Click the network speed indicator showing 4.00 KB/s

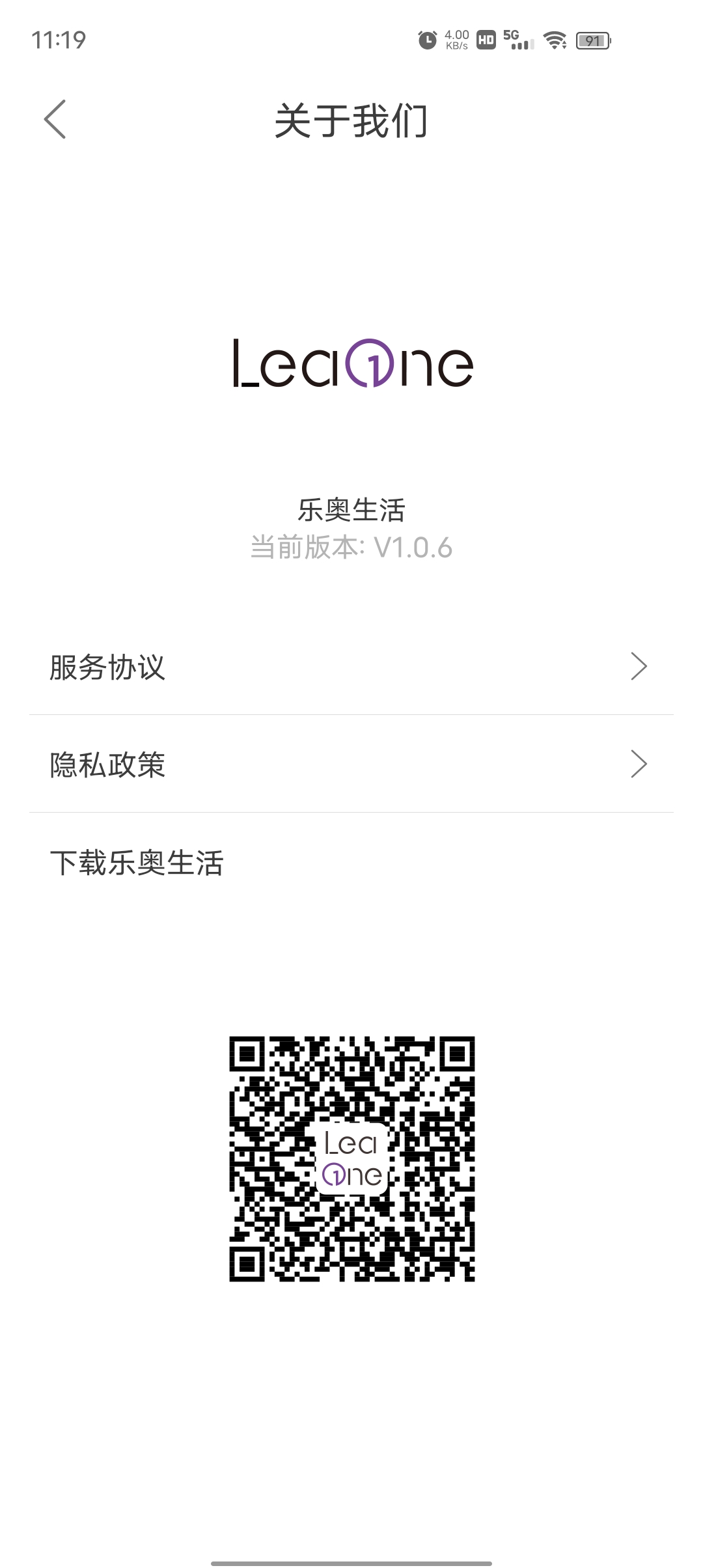[456, 40]
